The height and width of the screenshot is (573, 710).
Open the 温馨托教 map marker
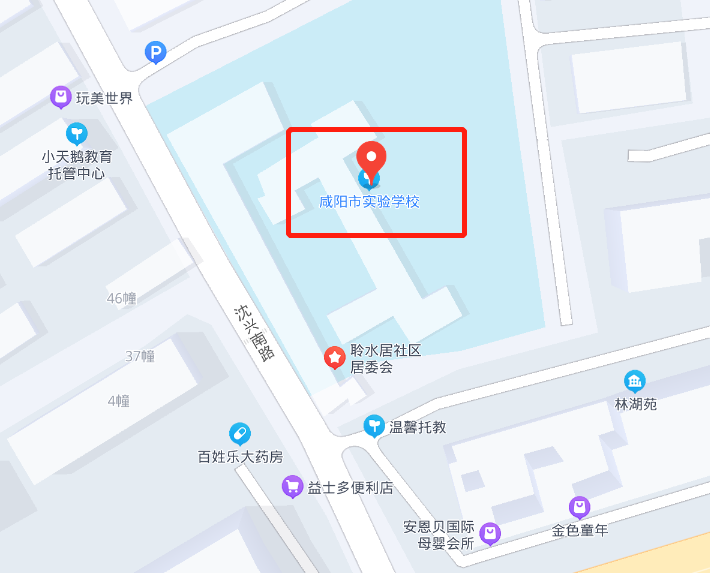tap(374, 426)
